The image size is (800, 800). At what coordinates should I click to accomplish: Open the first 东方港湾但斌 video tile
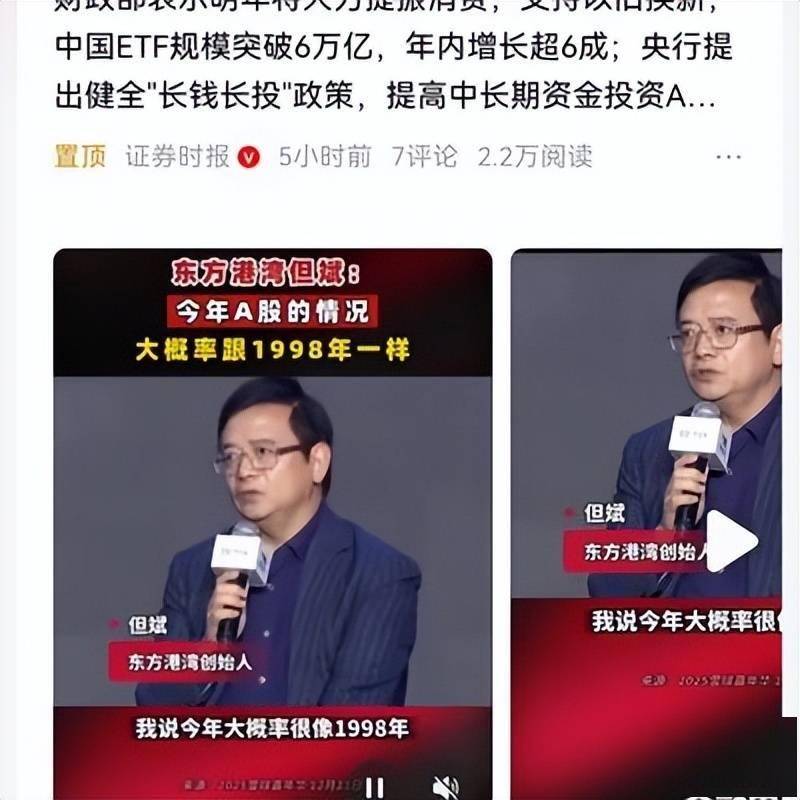click(272, 500)
